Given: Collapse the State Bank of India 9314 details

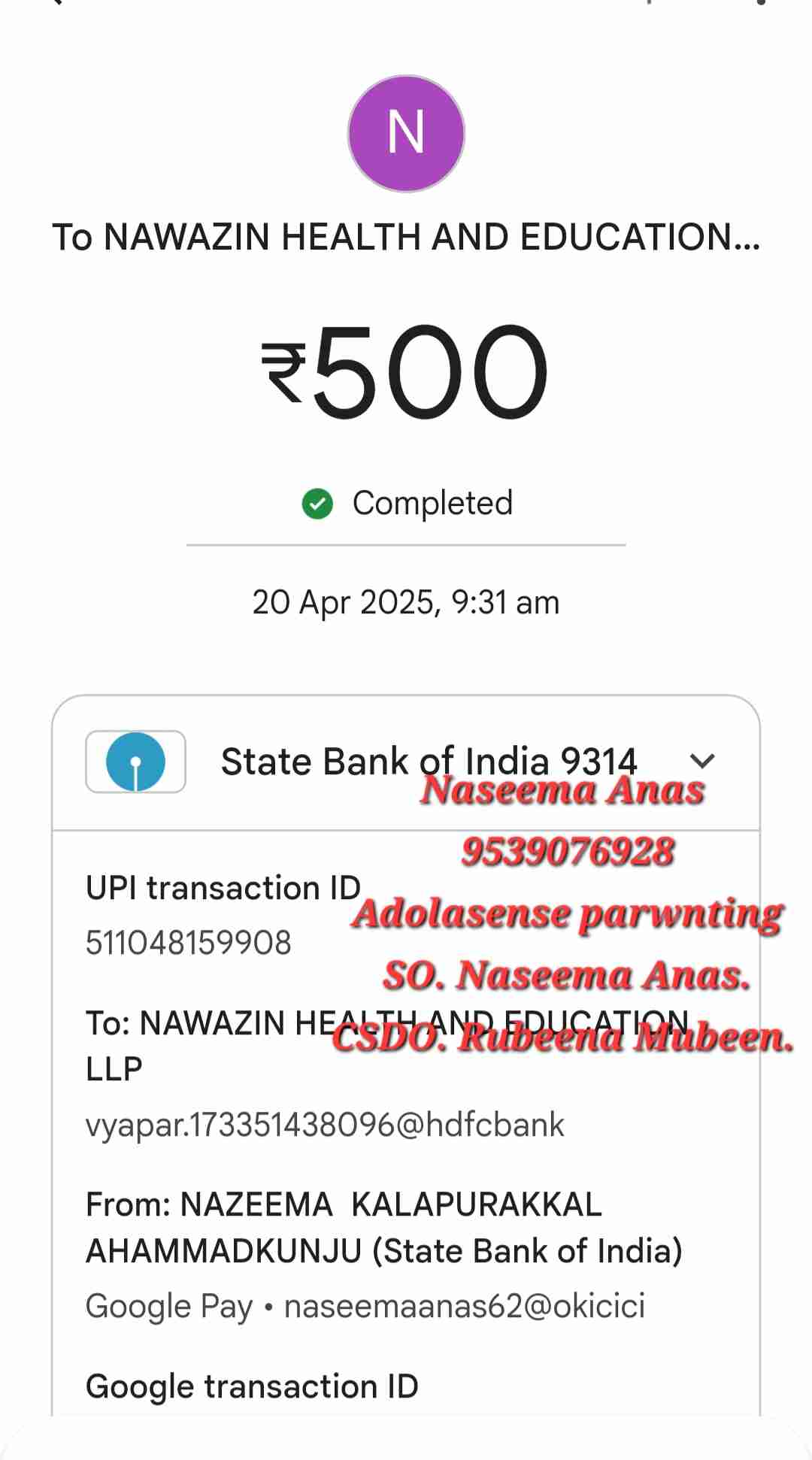Looking at the screenshot, I should (x=701, y=761).
